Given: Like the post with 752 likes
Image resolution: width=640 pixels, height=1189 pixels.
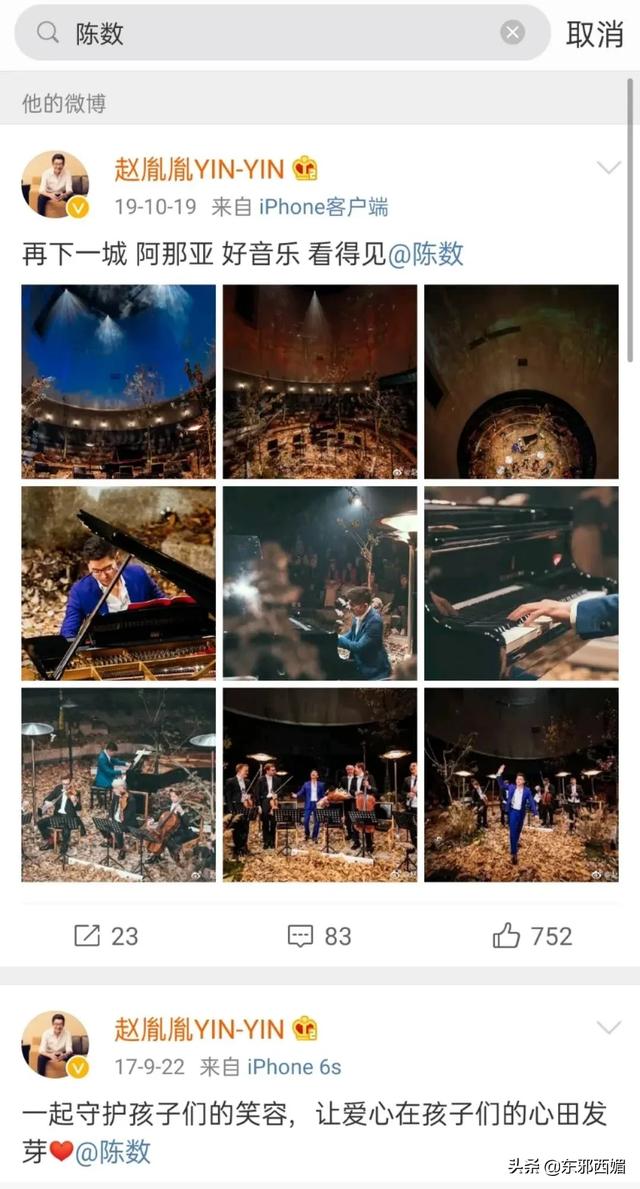Looking at the screenshot, I should click(x=532, y=936).
